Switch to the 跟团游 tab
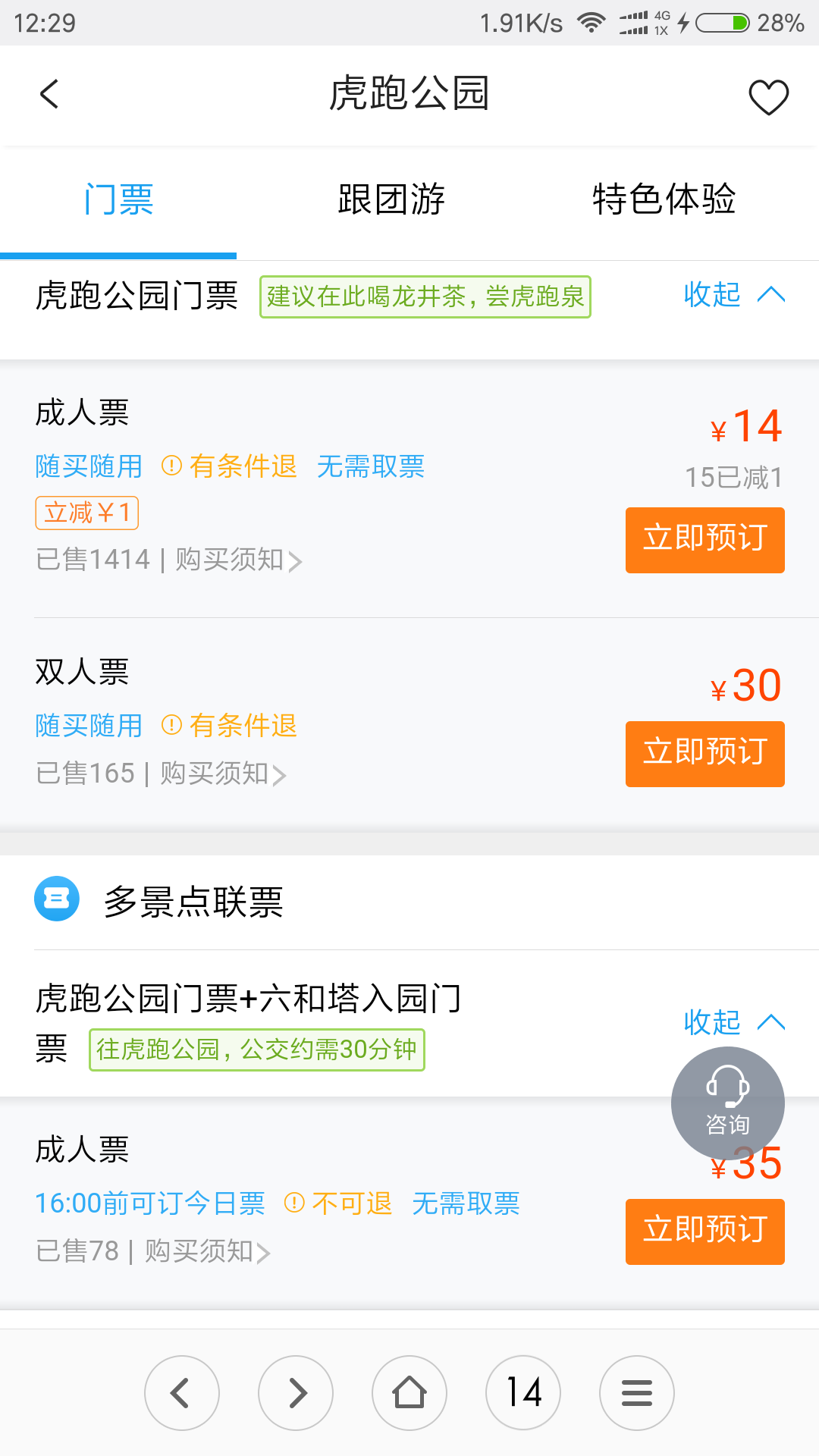This screenshot has height=1456, width=819. [391, 199]
